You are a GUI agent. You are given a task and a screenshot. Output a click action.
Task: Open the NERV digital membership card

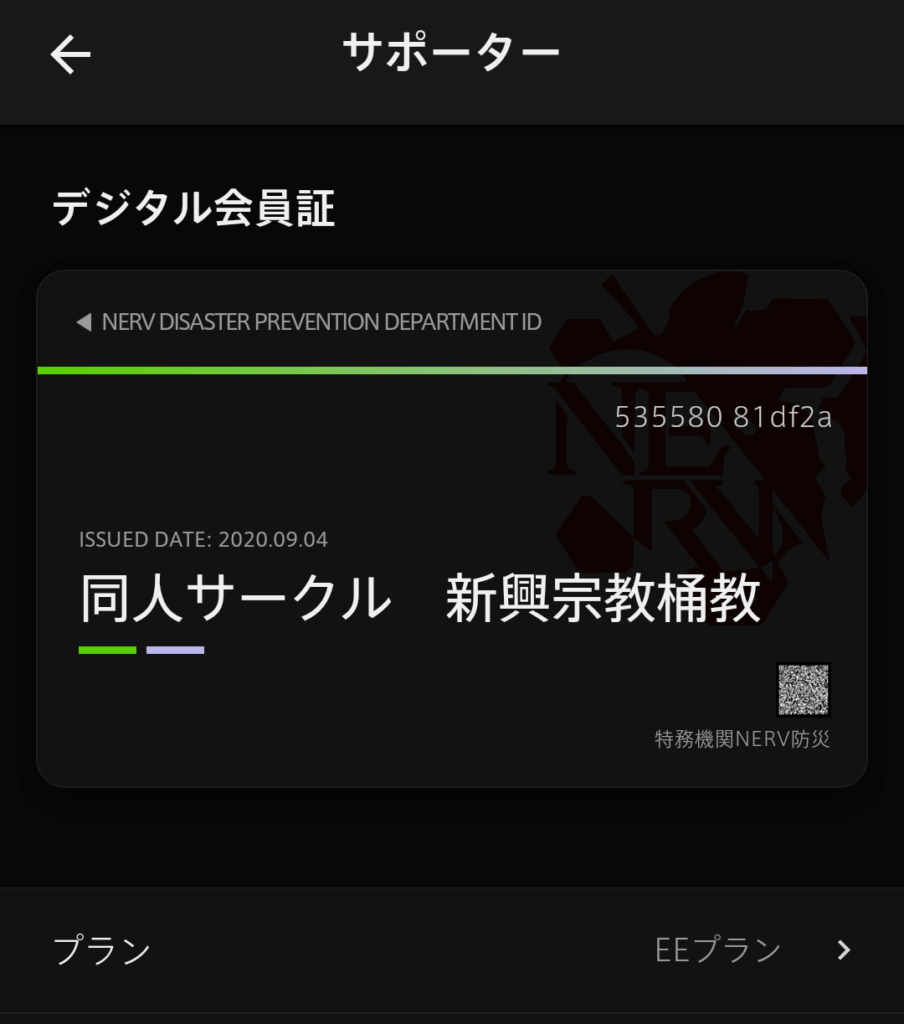point(452,528)
